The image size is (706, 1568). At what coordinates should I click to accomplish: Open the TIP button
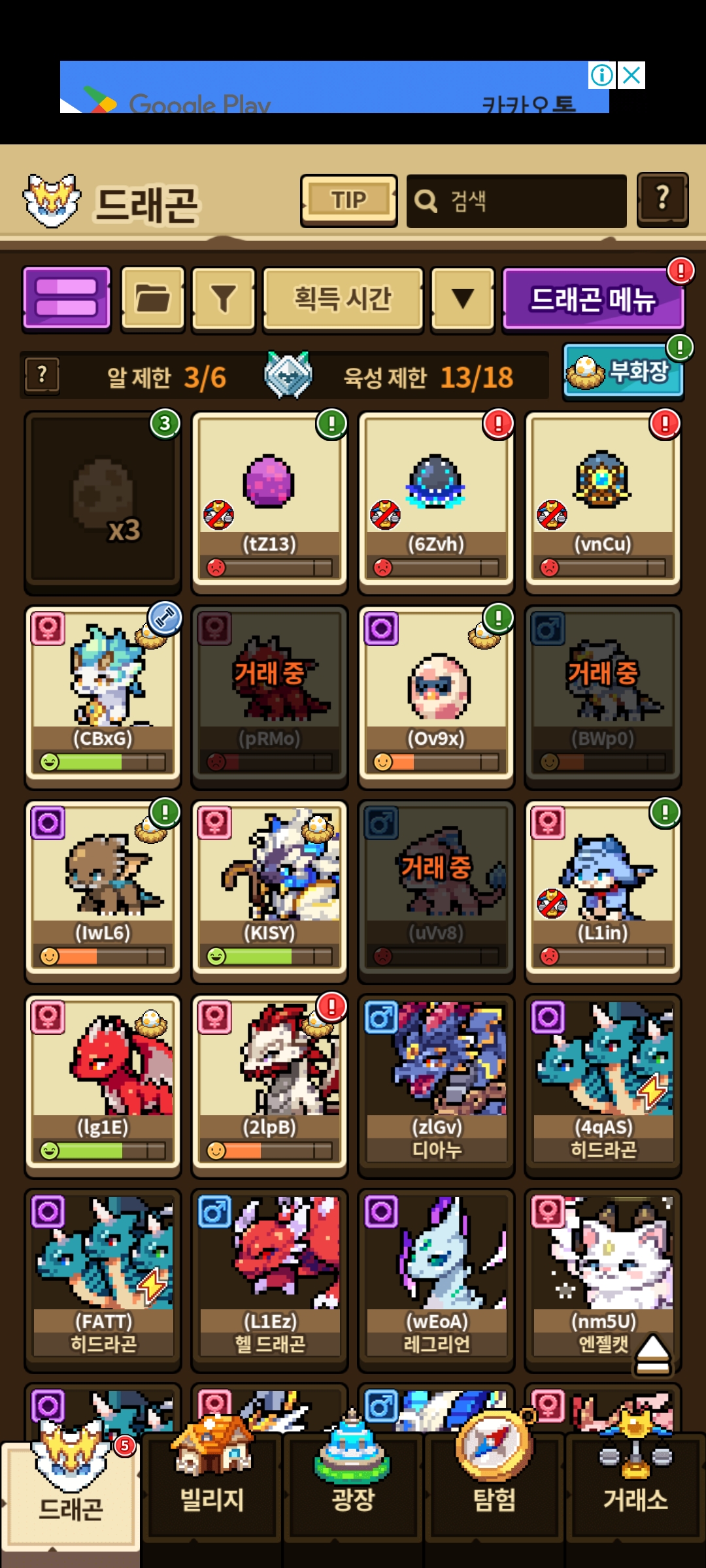click(x=349, y=201)
